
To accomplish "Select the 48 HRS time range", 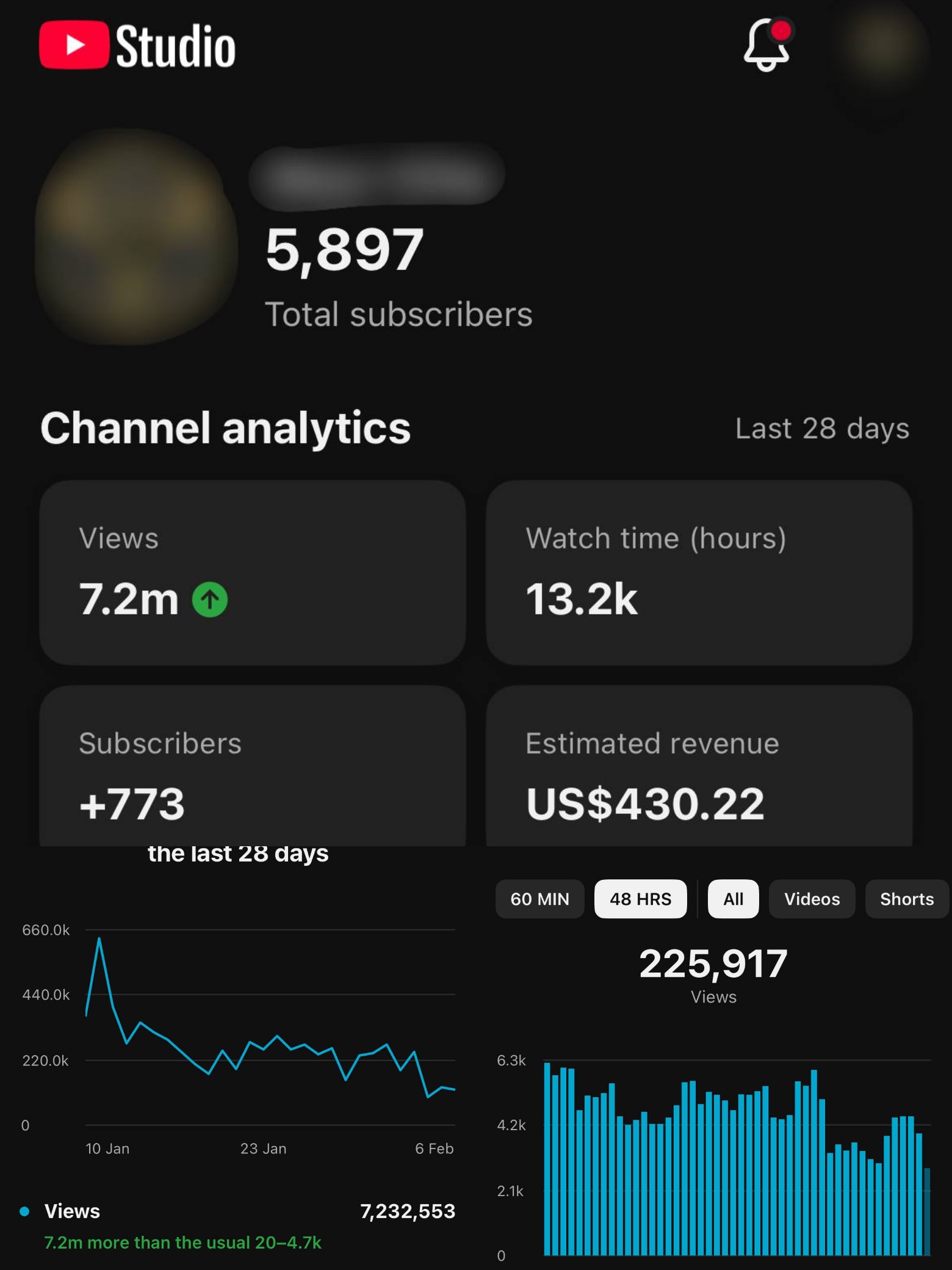I will (640, 899).
